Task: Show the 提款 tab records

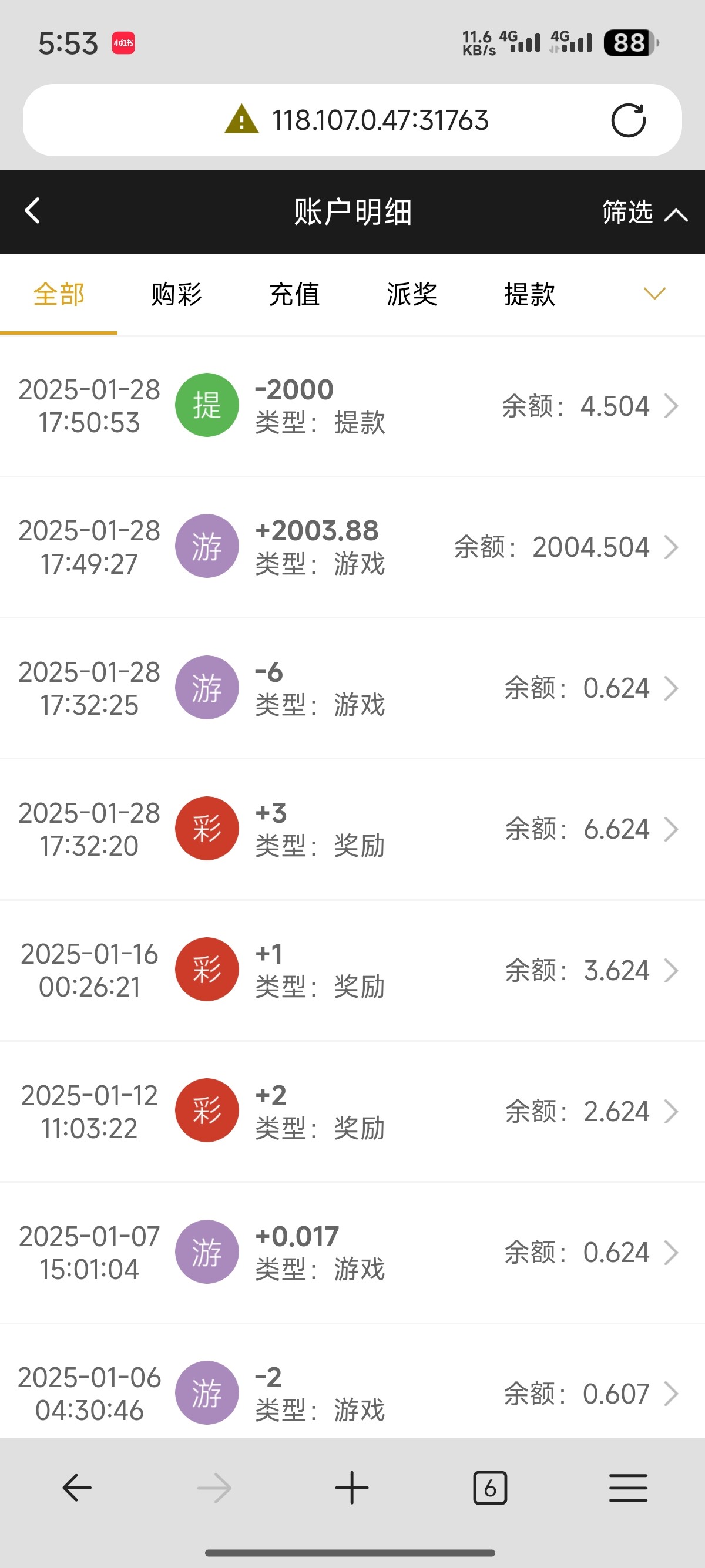Action: point(530,295)
